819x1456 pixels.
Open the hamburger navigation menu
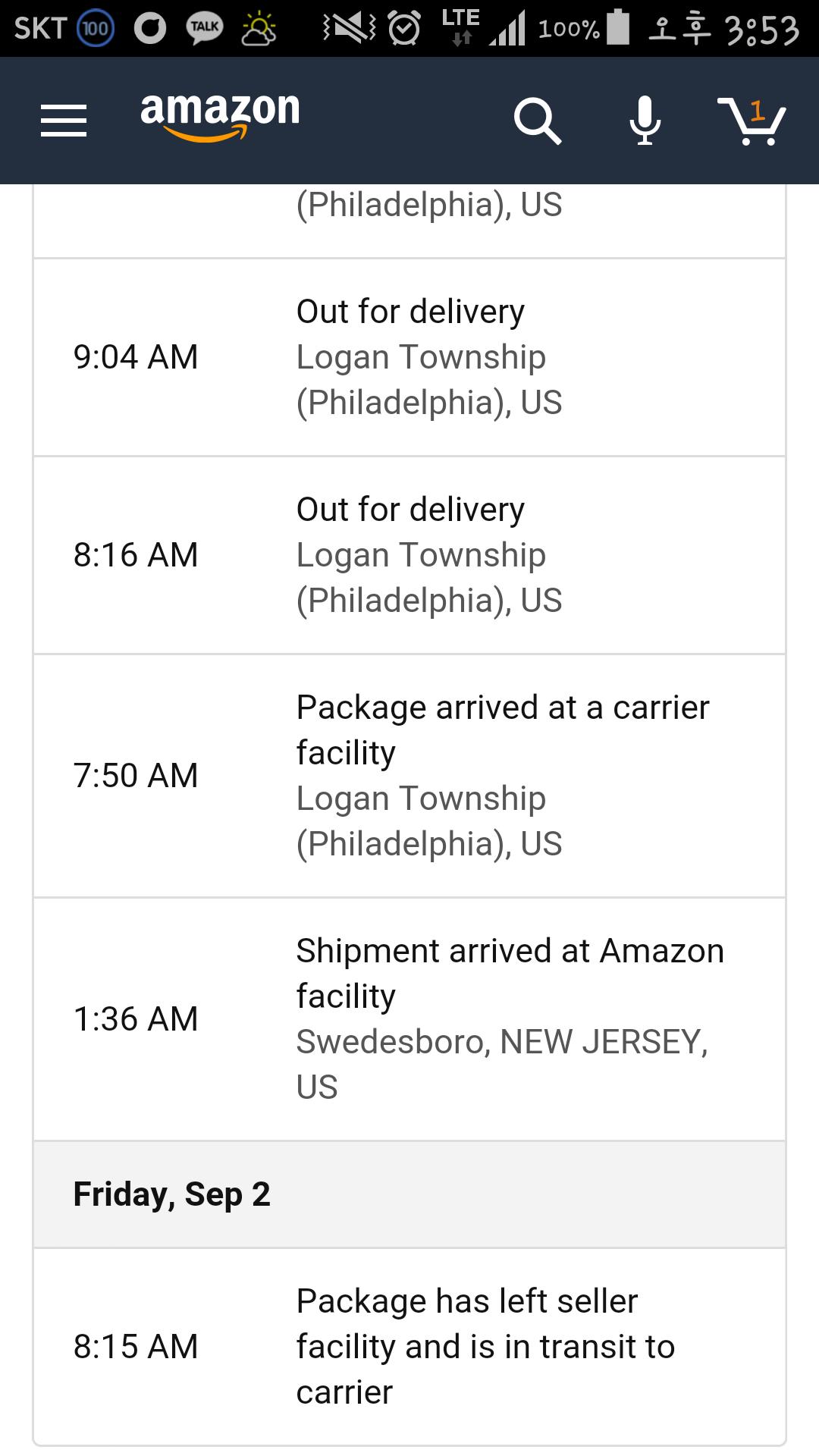click(64, 121)
